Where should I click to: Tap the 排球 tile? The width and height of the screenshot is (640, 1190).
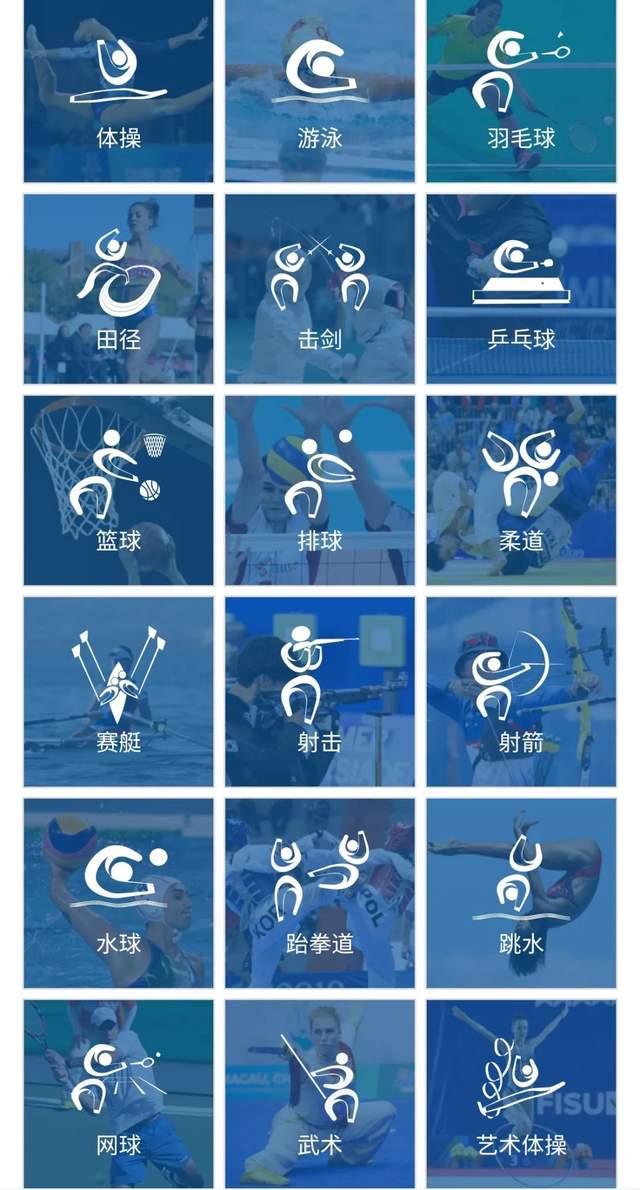pyautogui.click(x=320, y=490)
